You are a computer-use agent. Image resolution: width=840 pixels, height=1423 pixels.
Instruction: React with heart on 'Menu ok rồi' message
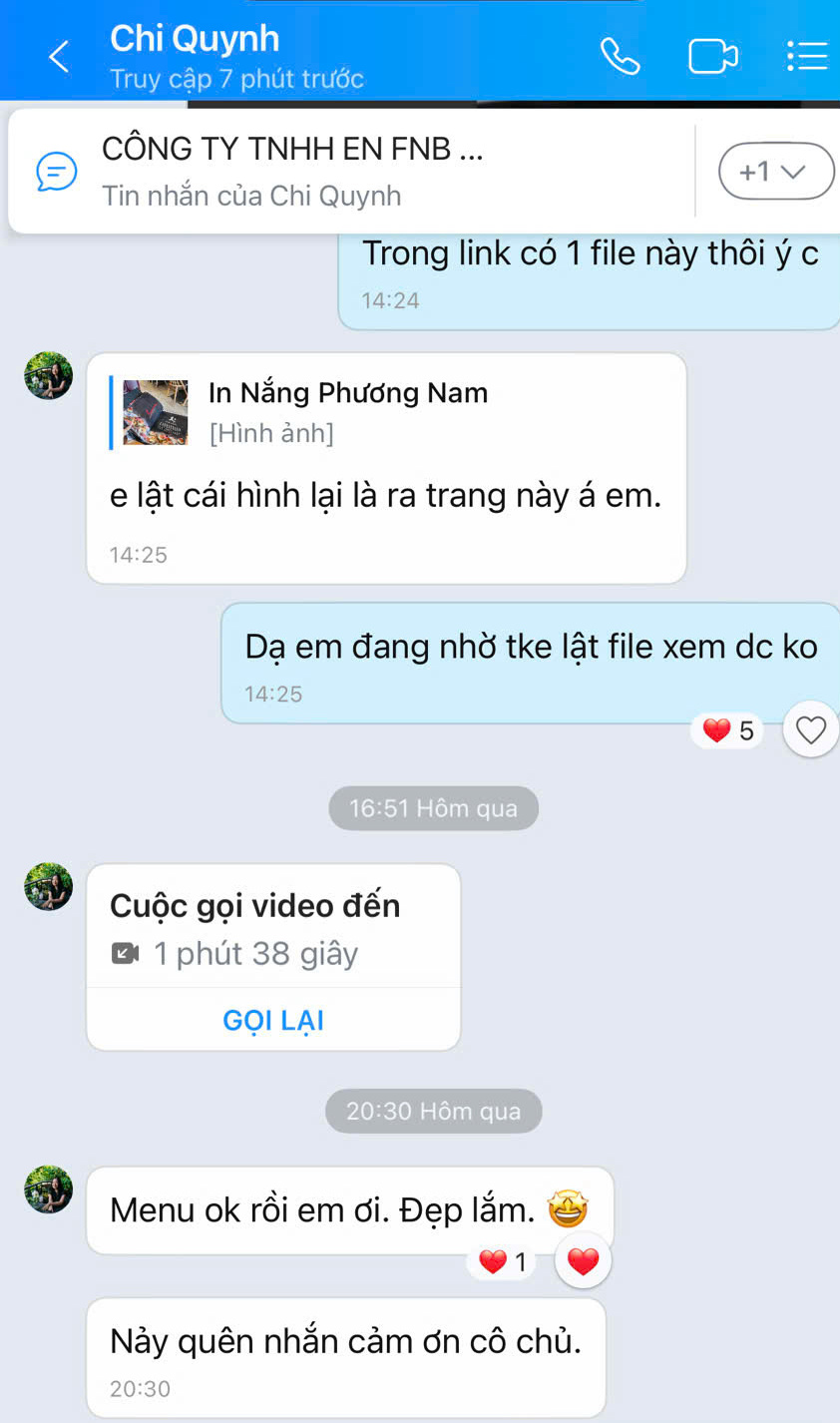[583, 1261]
